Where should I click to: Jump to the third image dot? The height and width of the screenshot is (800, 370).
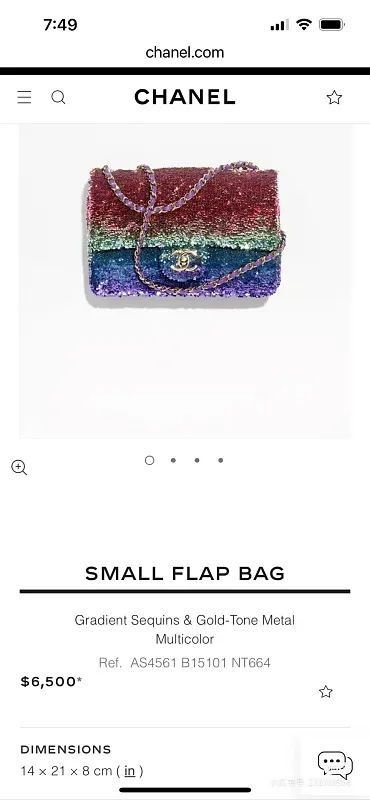pos(196,460)
